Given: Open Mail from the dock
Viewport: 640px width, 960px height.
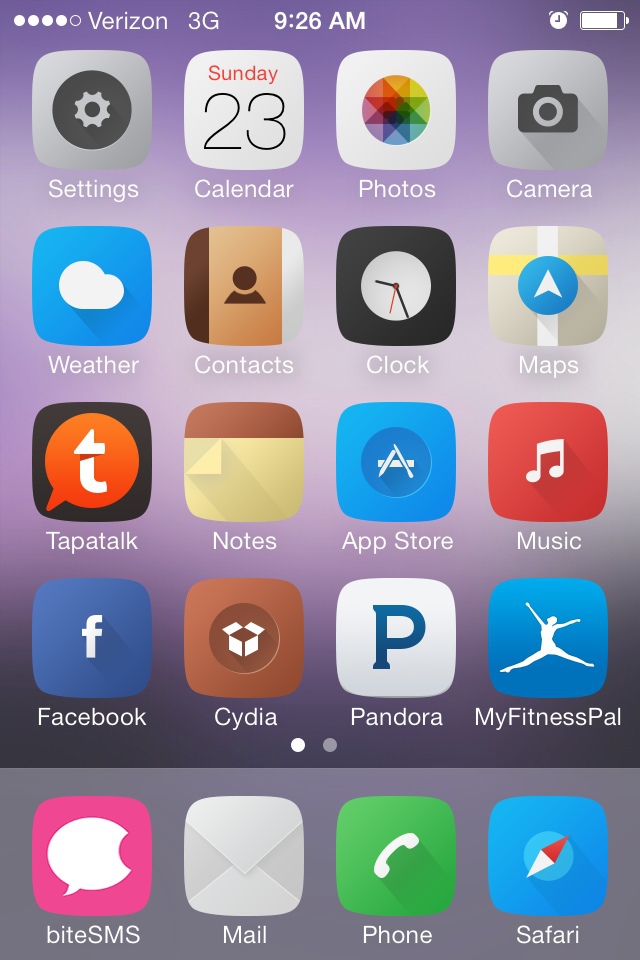Looking at the screenshot, I should click(244, 856).
